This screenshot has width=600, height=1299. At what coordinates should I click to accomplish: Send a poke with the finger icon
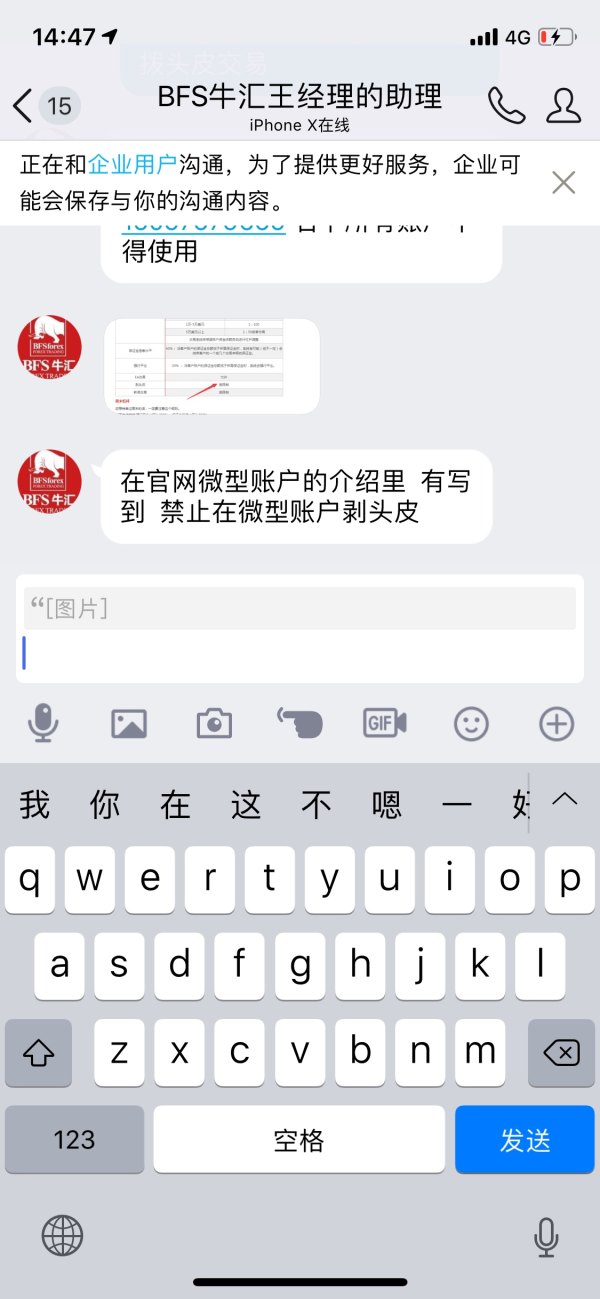click(299, 722)
